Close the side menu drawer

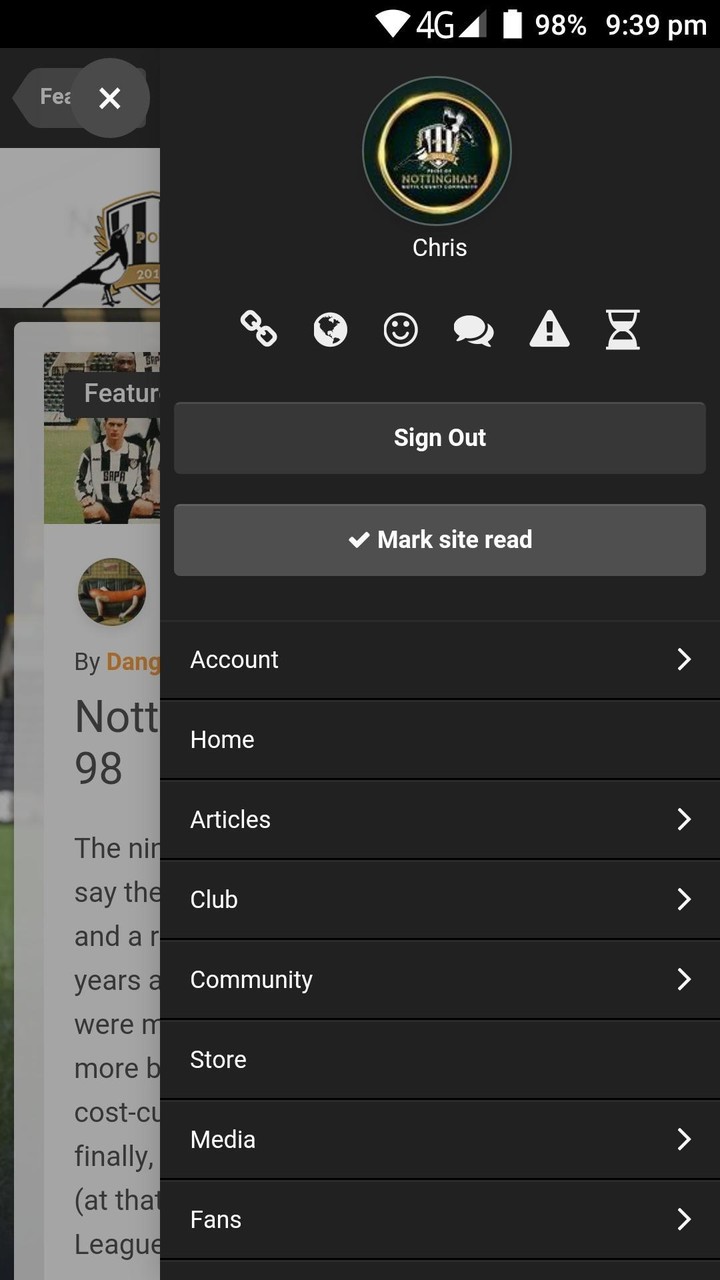click(110, 98)
